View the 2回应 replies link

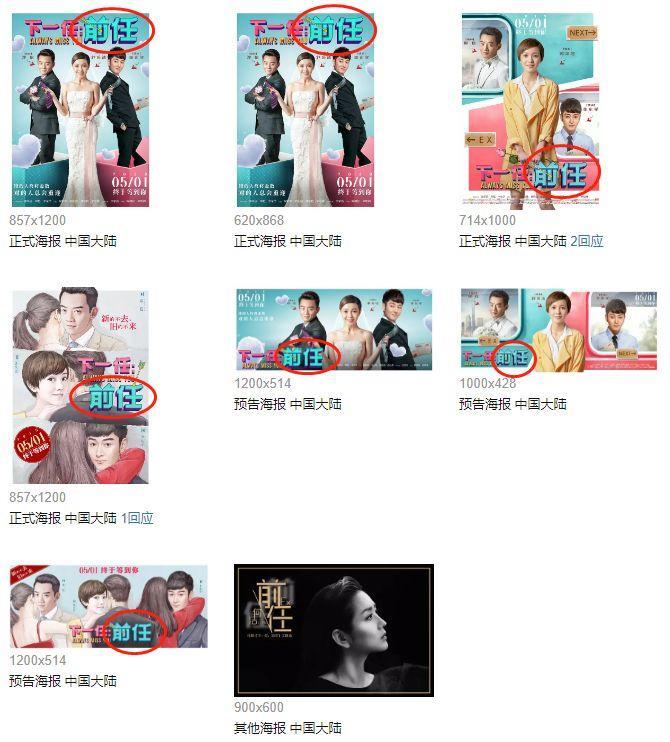[587, 241]
